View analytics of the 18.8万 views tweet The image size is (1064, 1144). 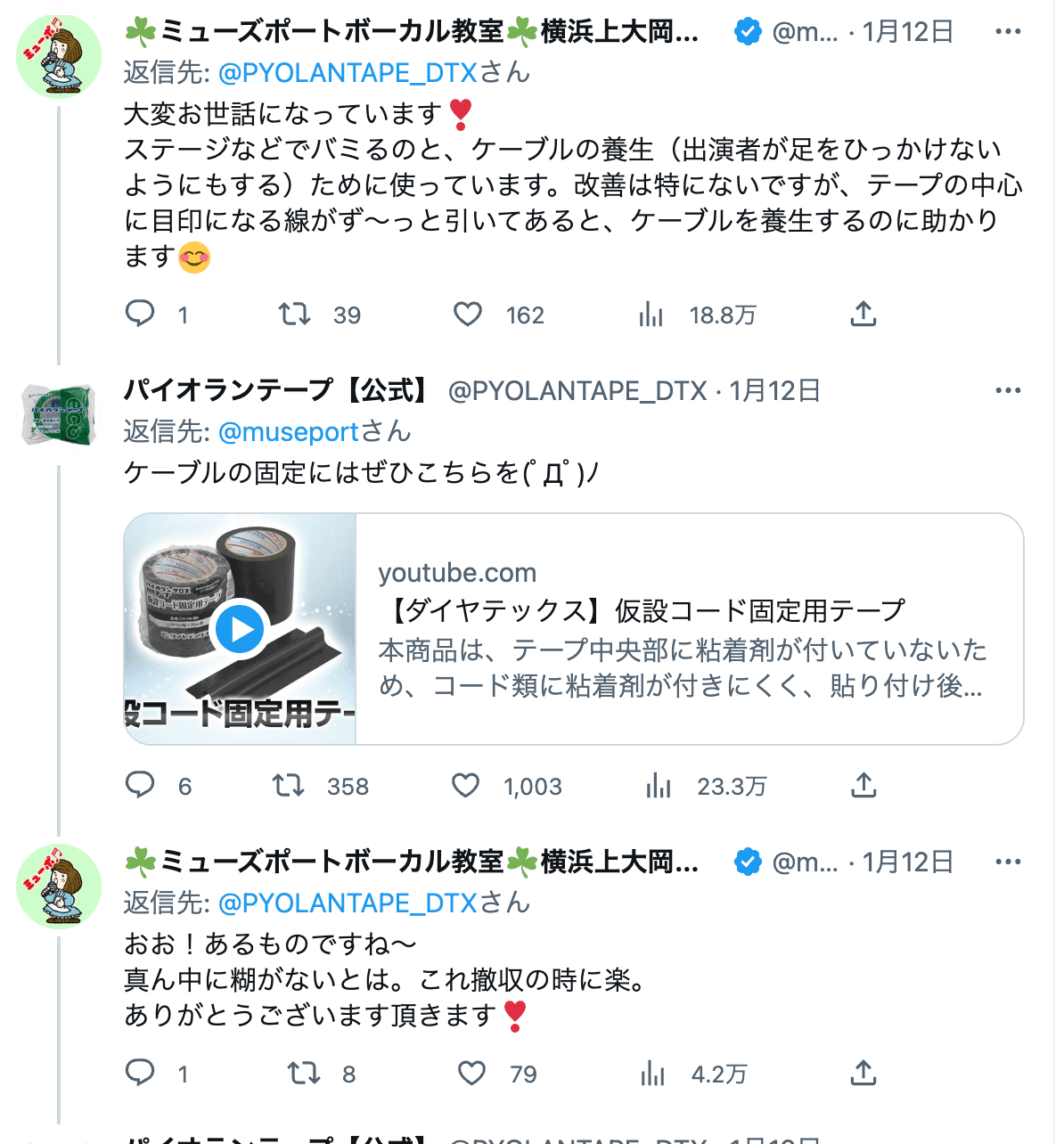click(x=651, y=315)
